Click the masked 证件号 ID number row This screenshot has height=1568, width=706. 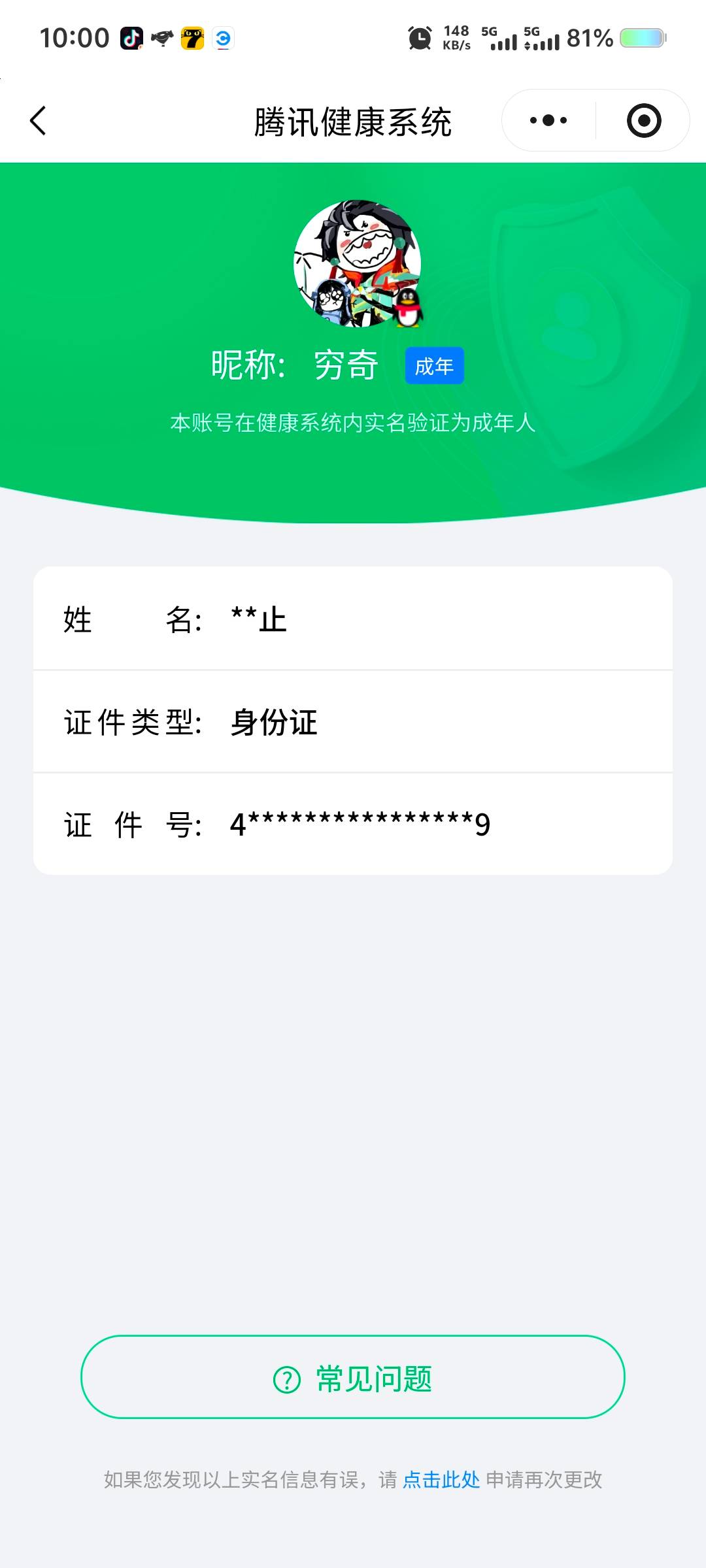click(353, 825)
